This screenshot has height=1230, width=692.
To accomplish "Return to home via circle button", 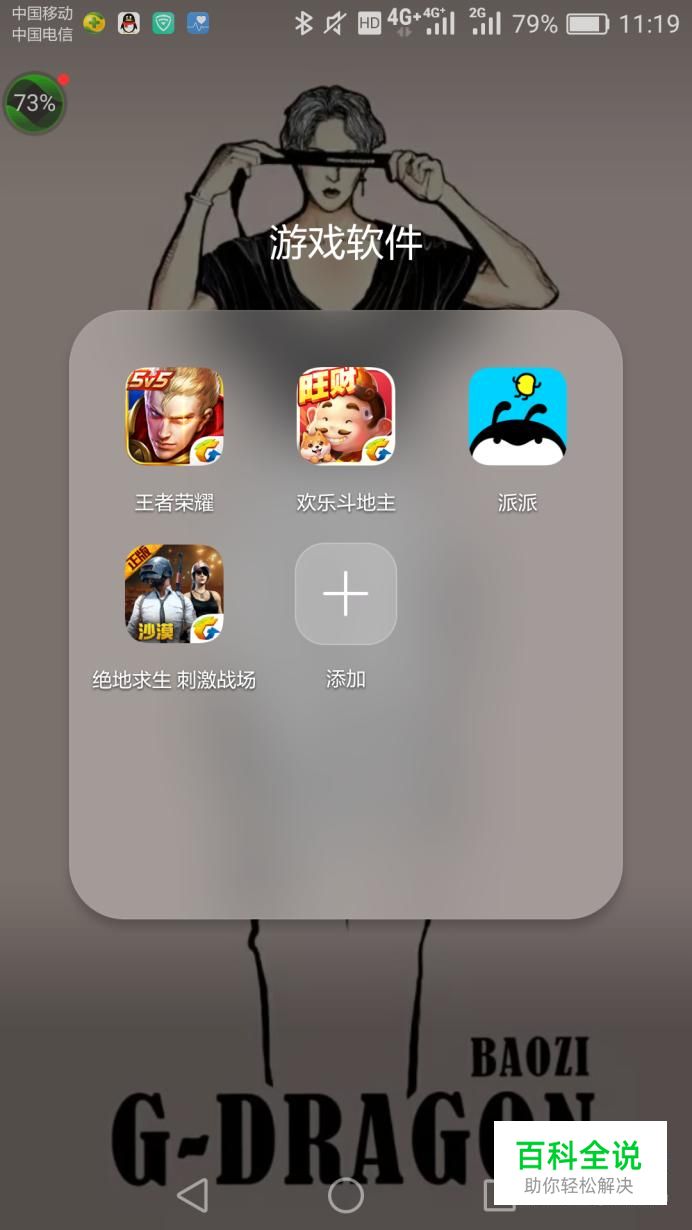I will pos(346,1194).
